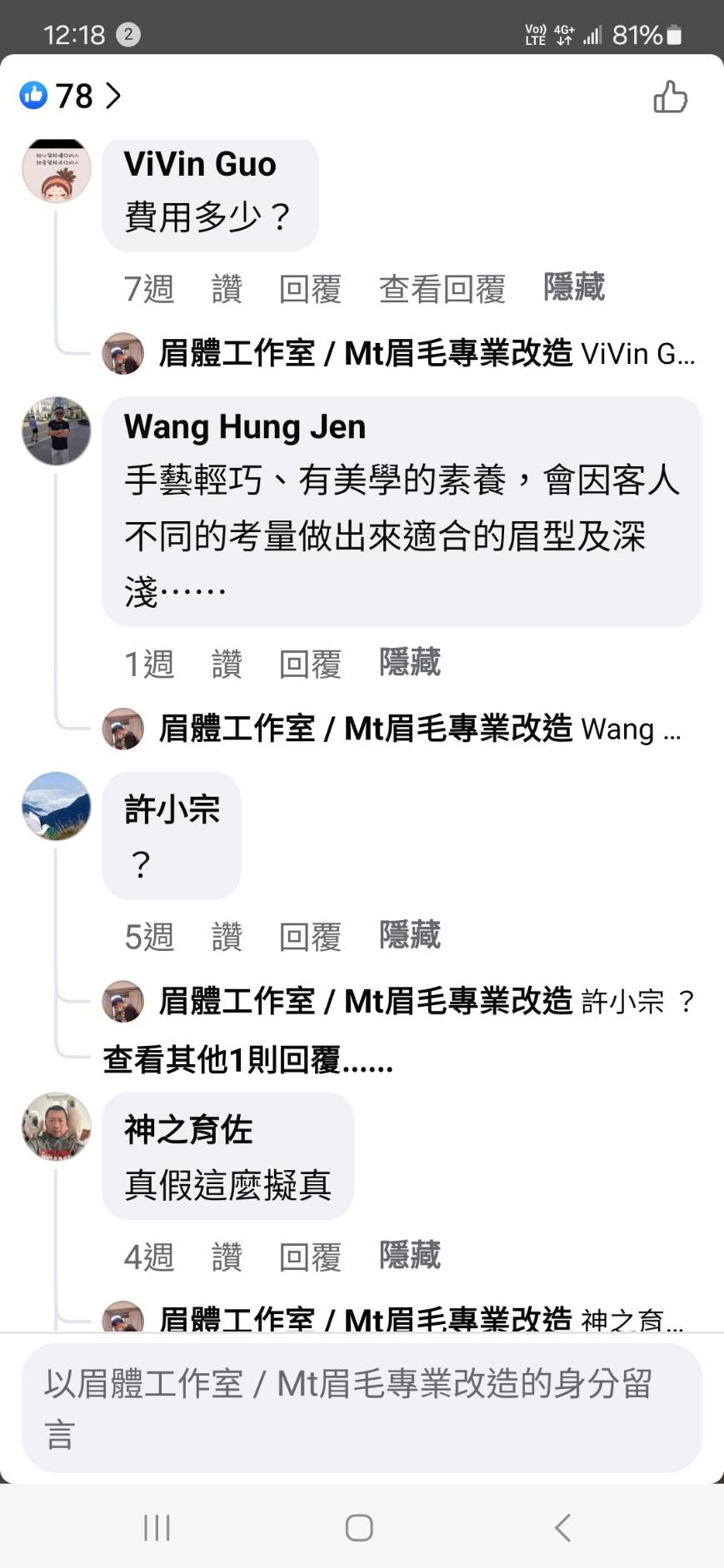This screenshot has width=724, height=1568.
Task: Like the post with thumbs-up icon
Action: tap(670, 97)
